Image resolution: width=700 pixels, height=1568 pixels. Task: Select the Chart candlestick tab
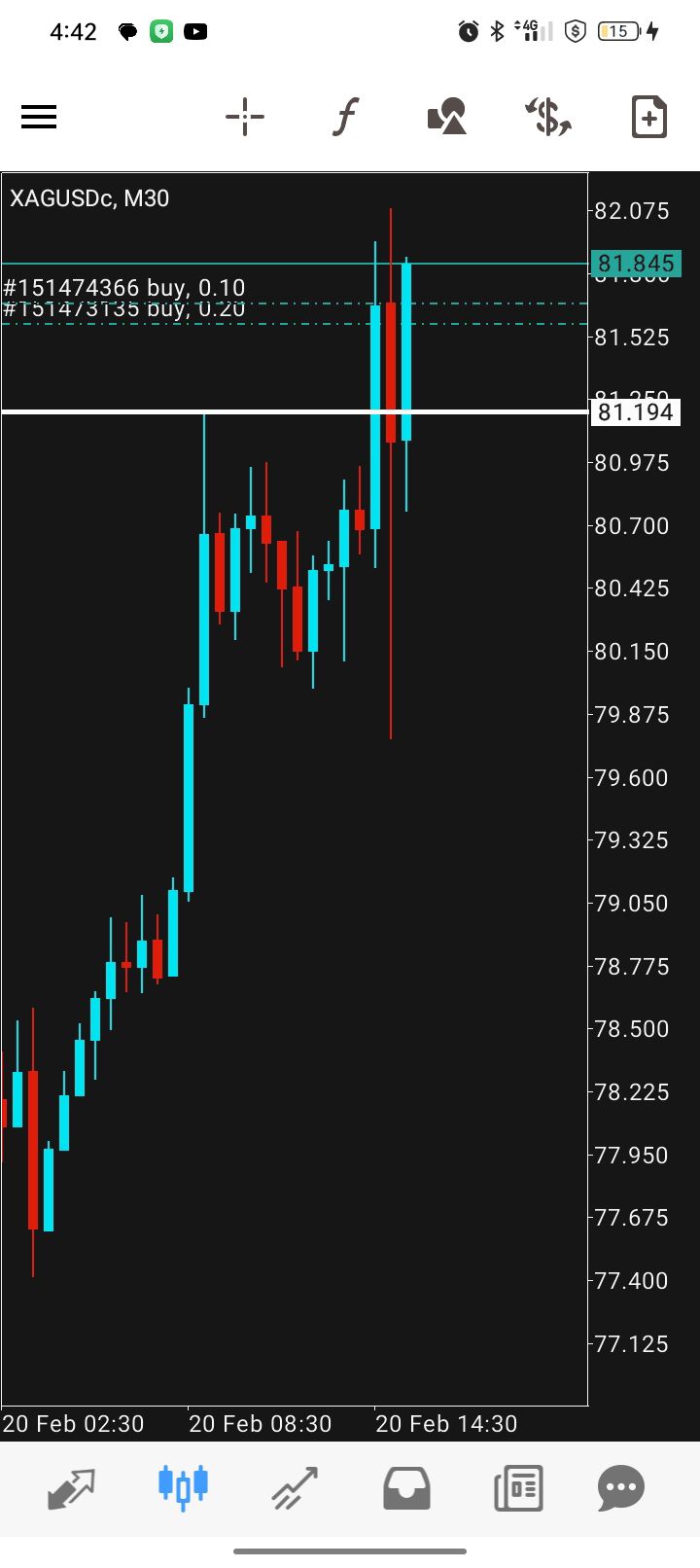coord(183,1488)
